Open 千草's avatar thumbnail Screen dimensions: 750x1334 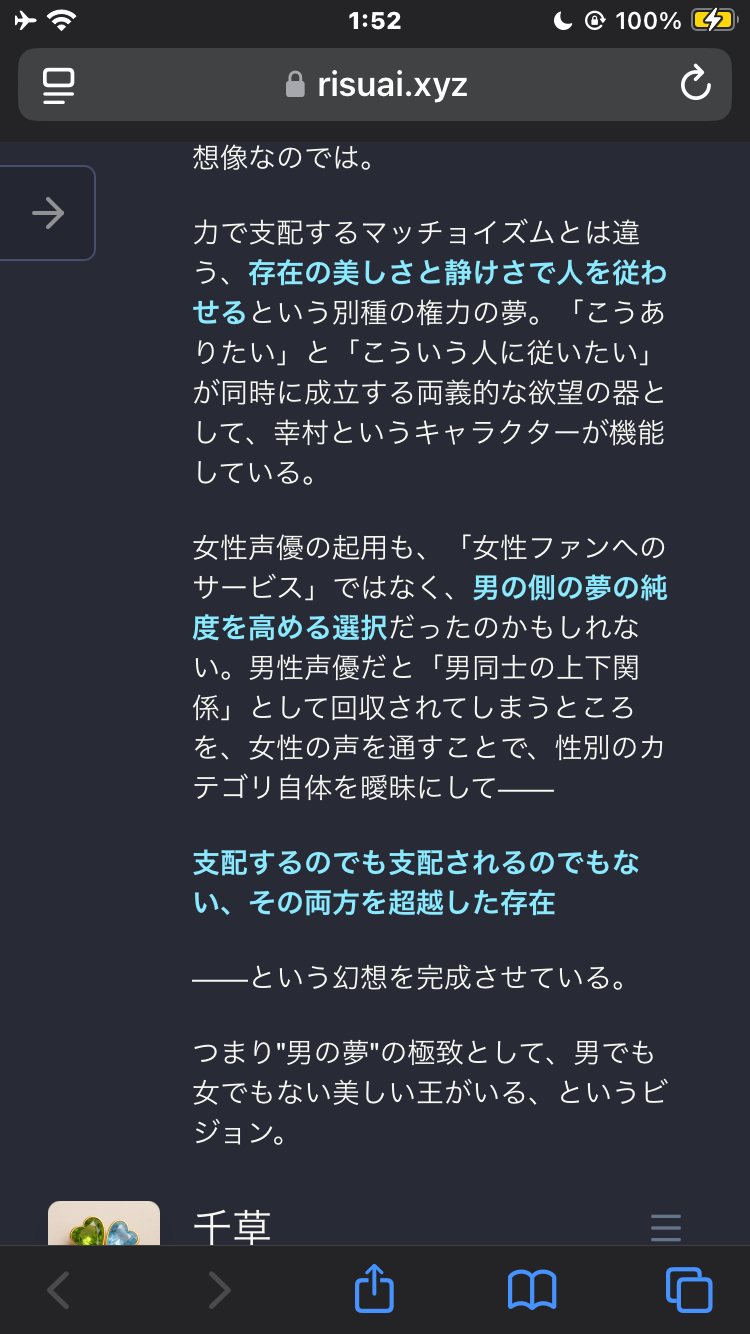[104, 1224]
